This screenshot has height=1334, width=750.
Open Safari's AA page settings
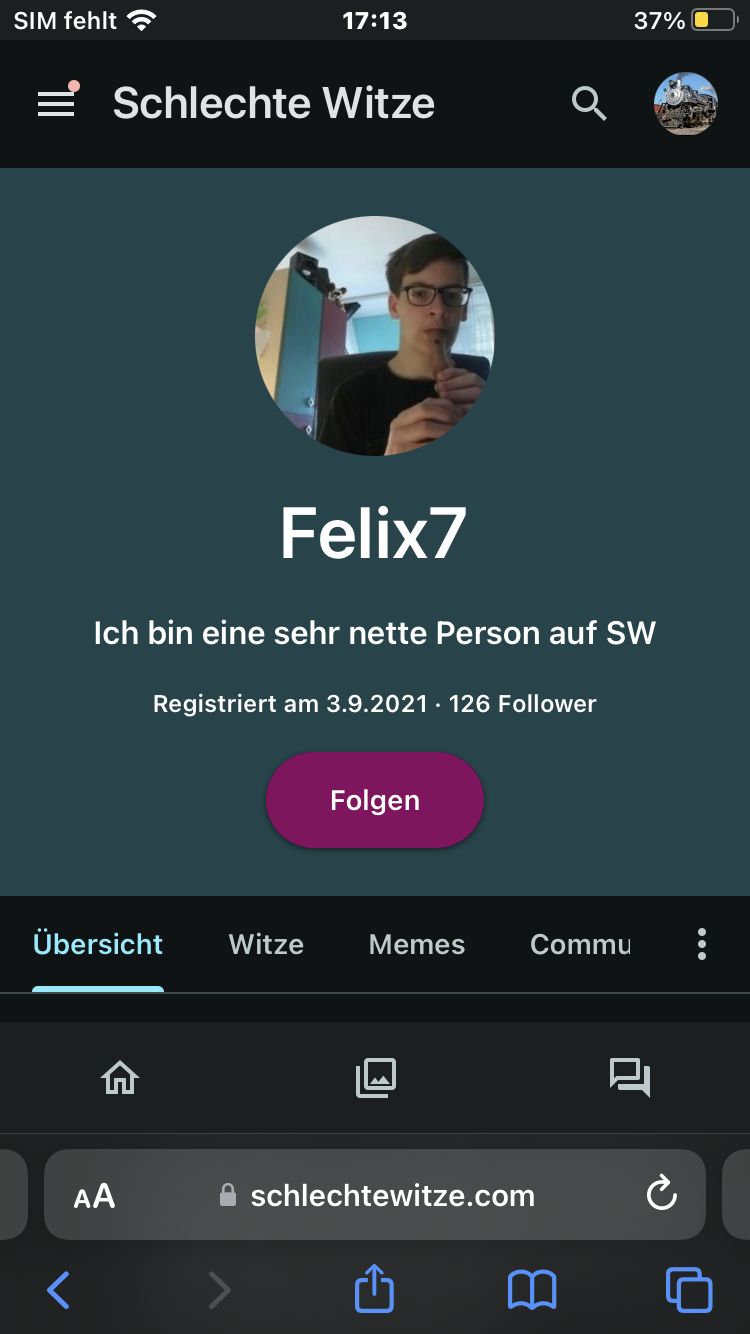(95, 1196)
